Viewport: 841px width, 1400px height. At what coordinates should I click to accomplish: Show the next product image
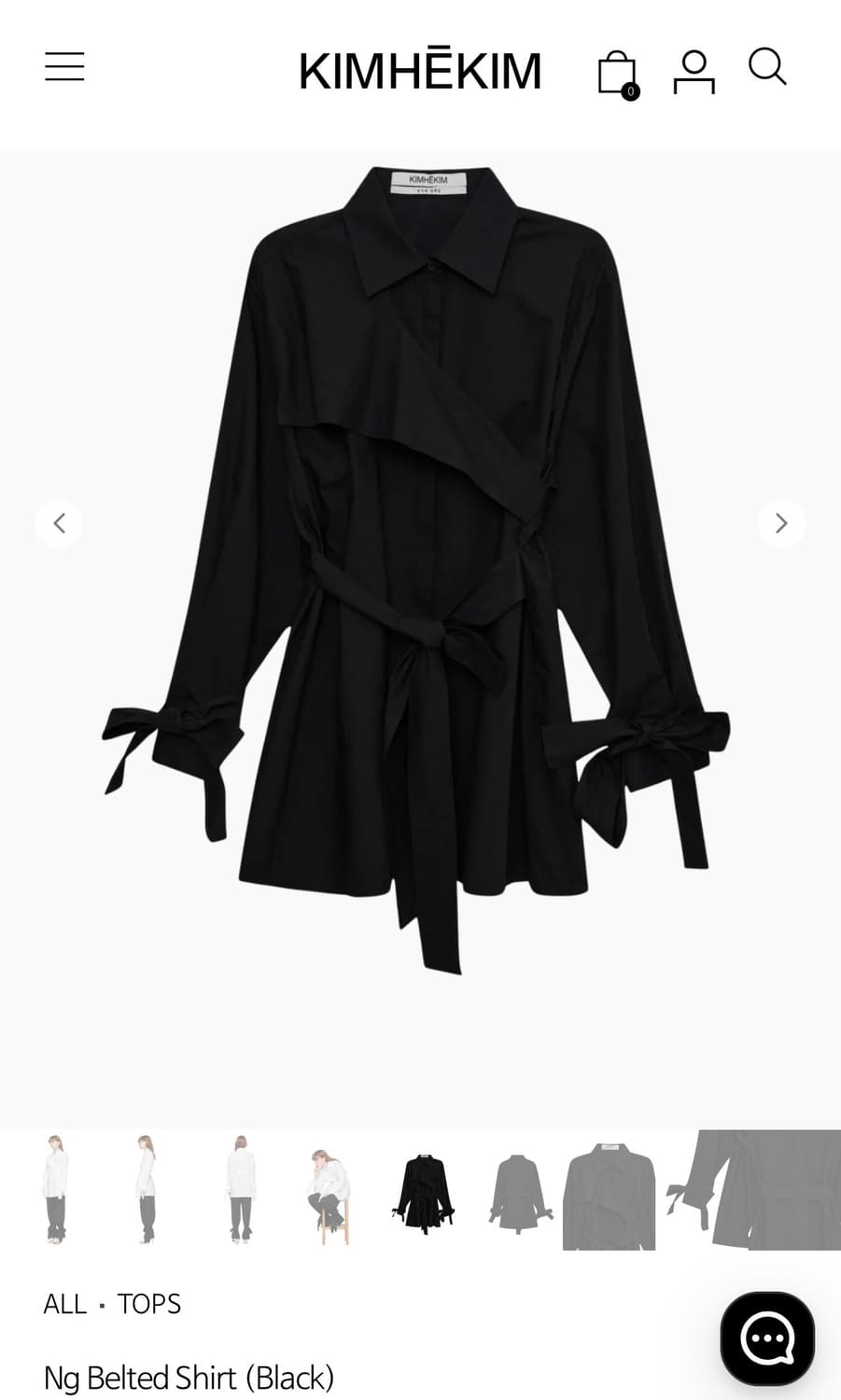coord(781,524)
